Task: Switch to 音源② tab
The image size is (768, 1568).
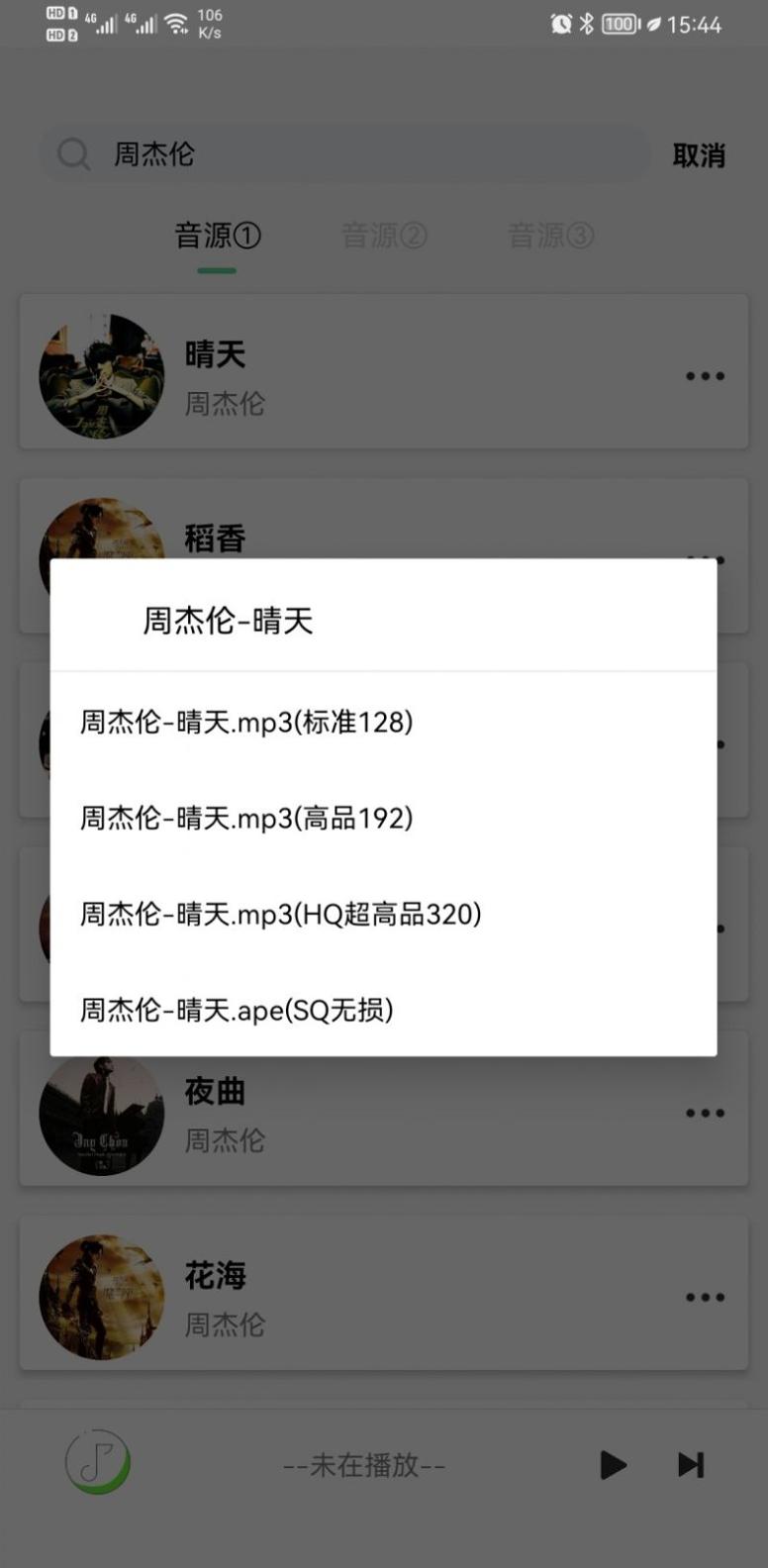Action: point(384,236)
